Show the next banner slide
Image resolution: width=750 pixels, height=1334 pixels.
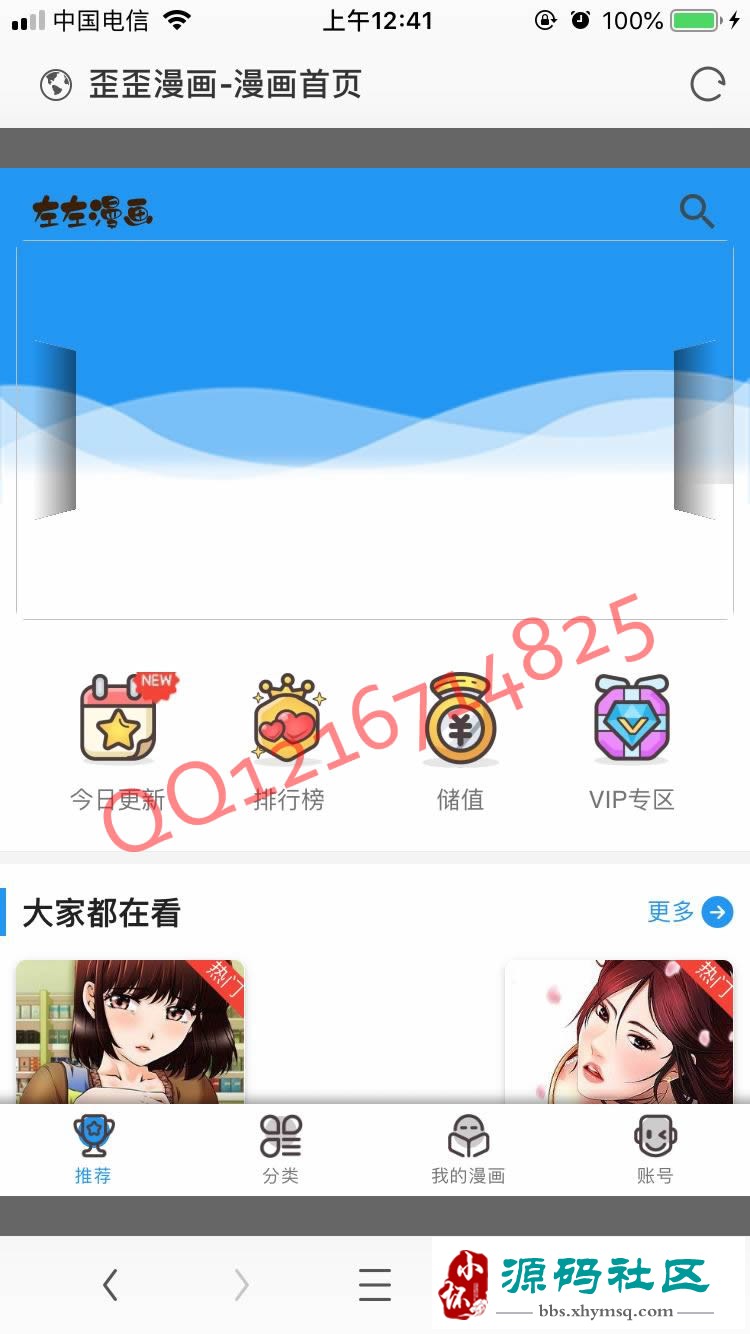695,430
